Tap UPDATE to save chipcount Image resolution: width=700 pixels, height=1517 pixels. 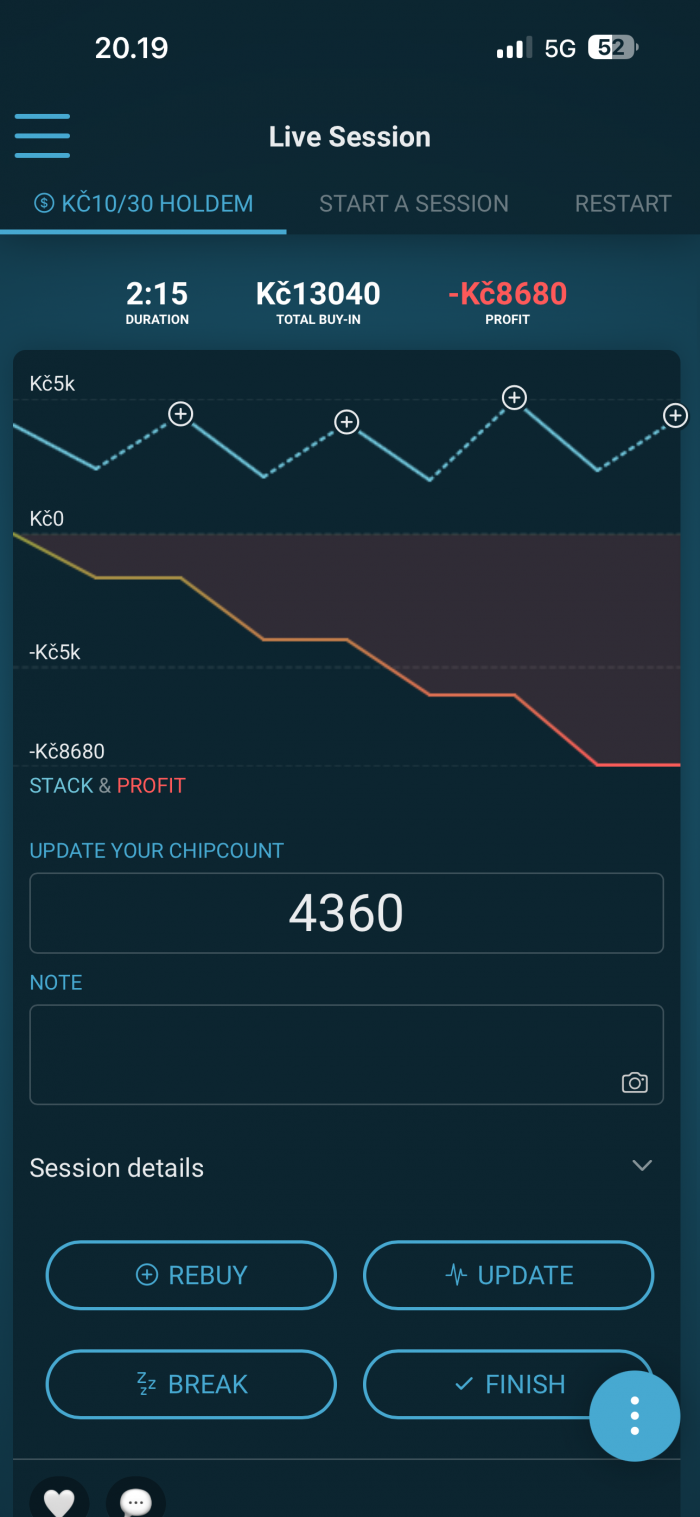coord(508,1275)
